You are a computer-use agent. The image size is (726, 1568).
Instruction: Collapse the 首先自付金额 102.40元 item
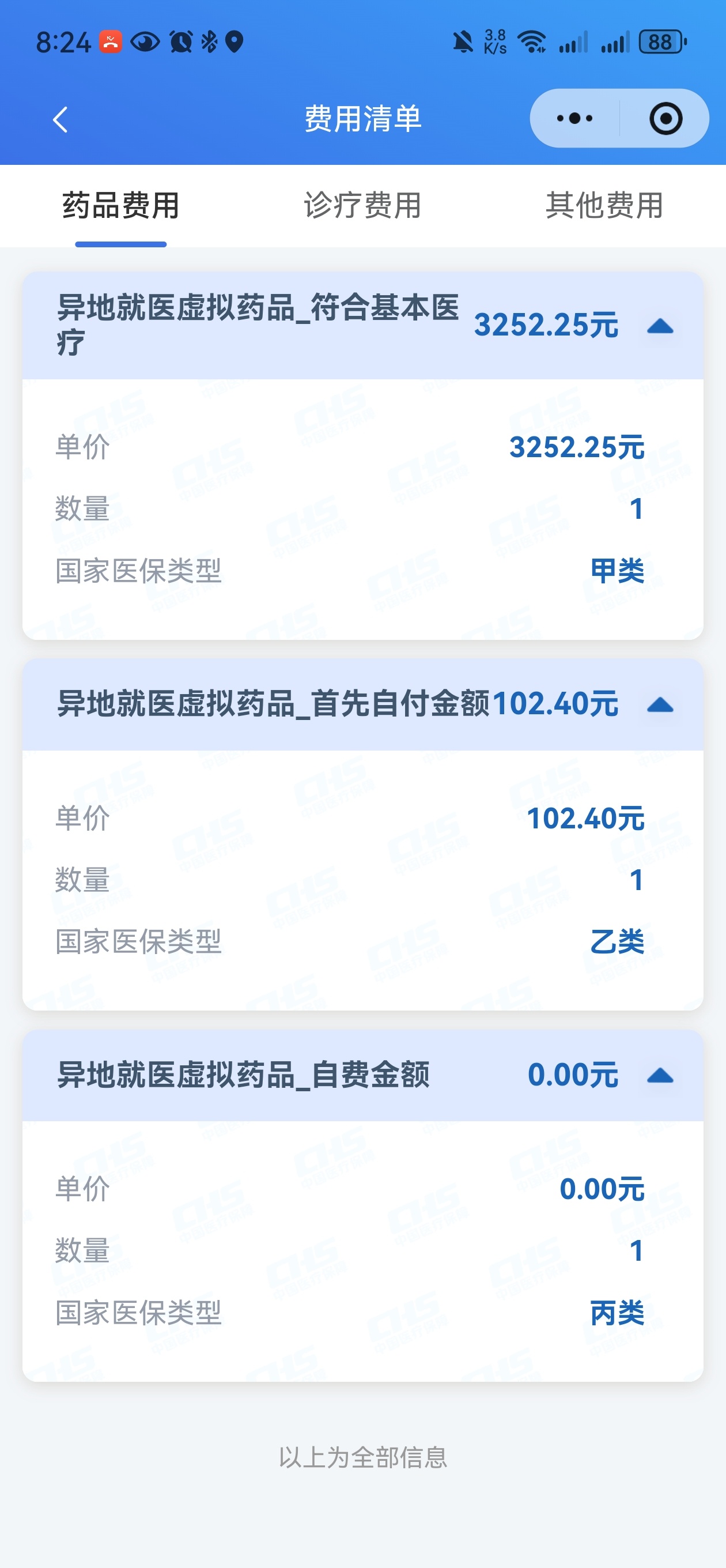coord(660,706)
